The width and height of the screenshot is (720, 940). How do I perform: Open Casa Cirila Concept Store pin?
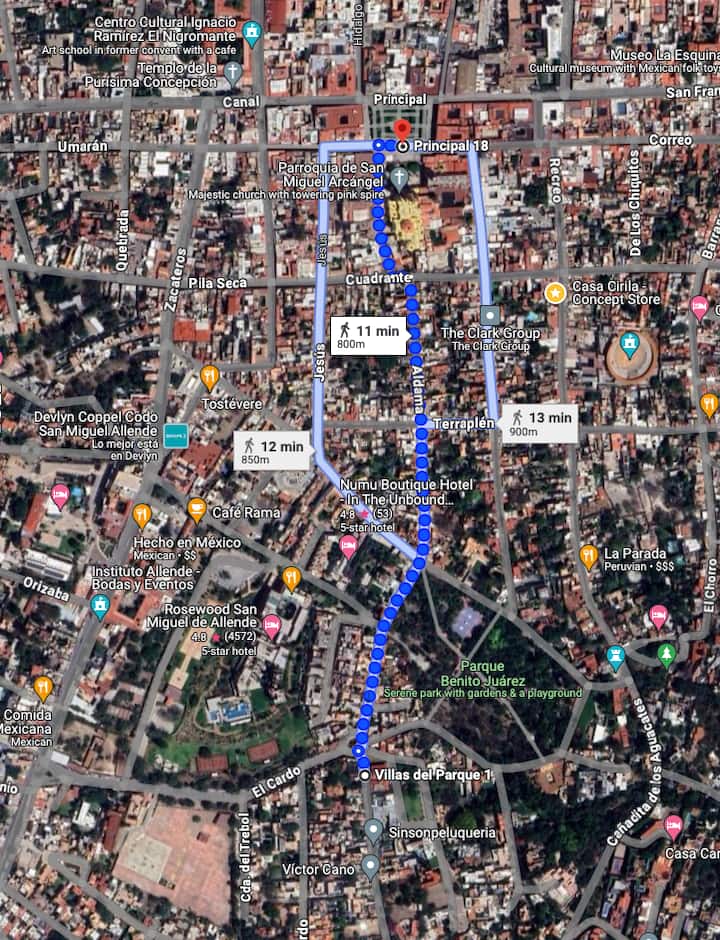(x=555, y=292)
